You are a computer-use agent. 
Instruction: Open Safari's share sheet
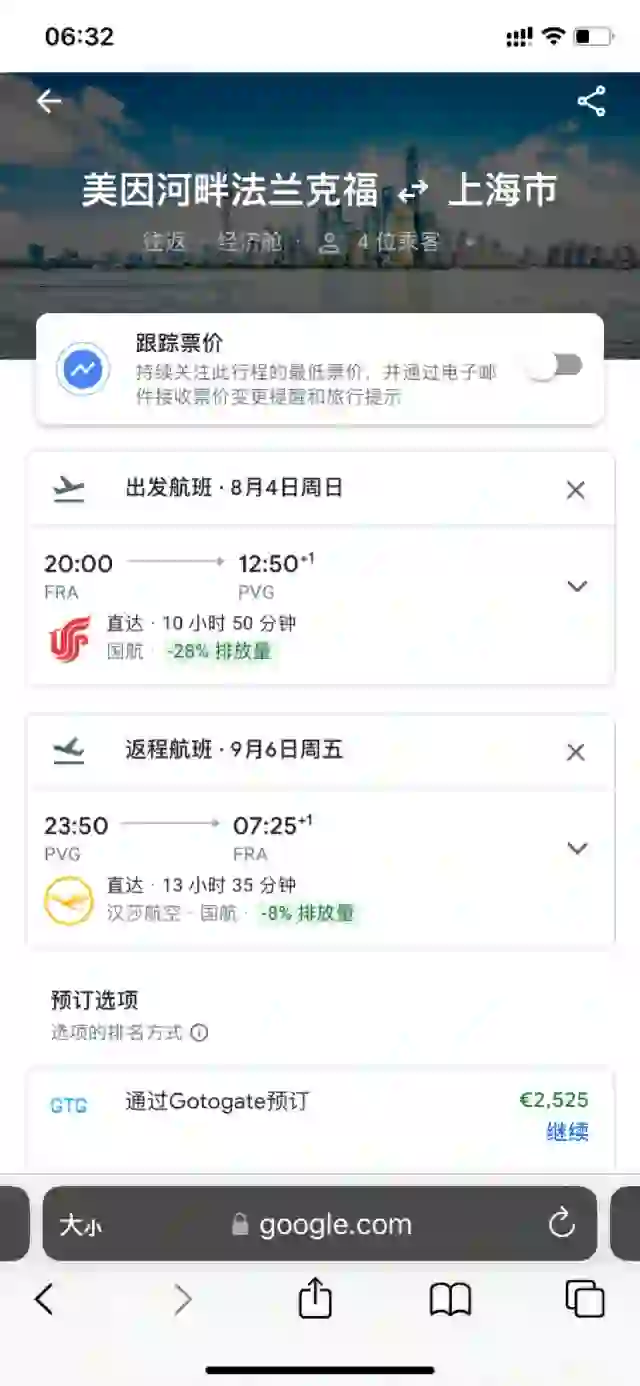pyautogui.click(x=315, y=1298)
